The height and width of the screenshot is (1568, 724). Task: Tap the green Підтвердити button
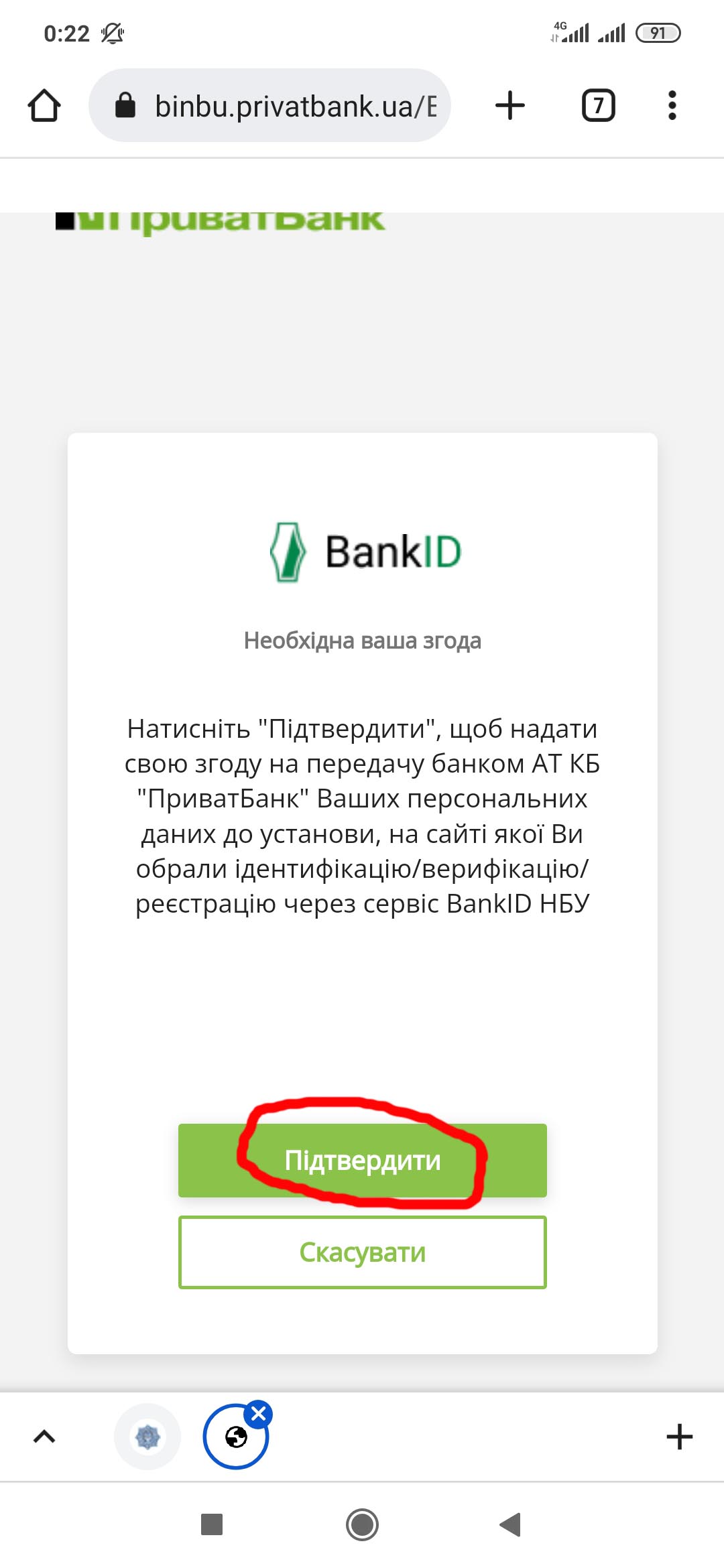pos(362,1160)
